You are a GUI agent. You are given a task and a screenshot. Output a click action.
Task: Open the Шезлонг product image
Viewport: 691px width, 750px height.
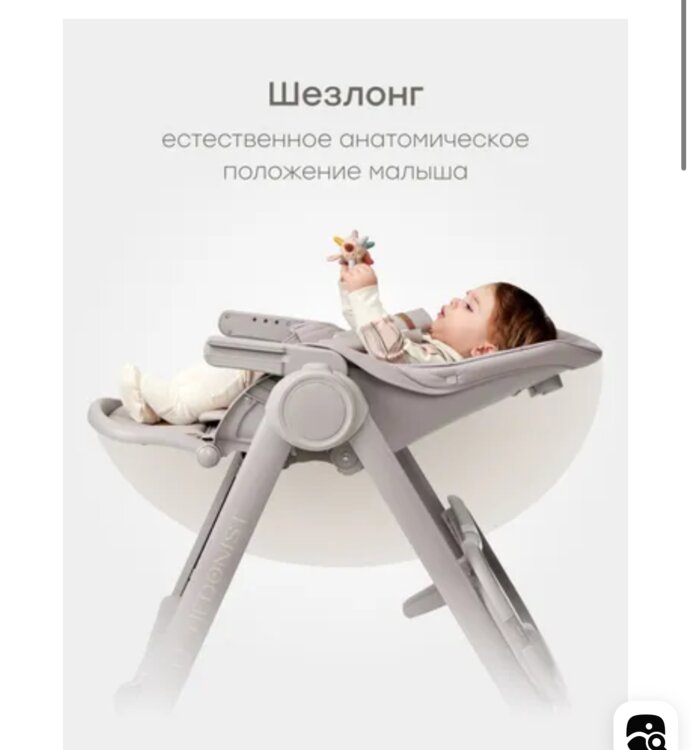click(345, 400)
